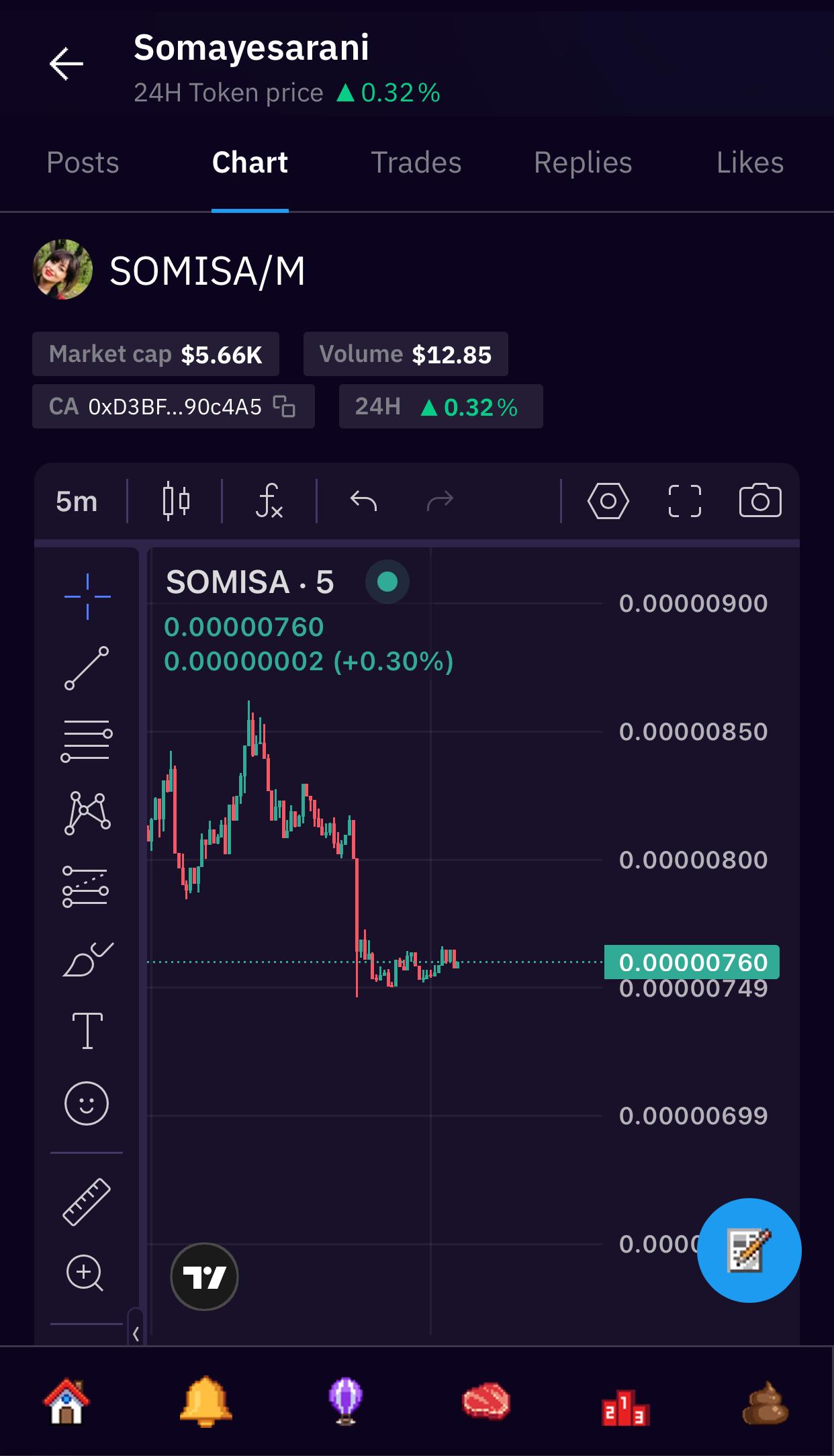The width and height of the screenshot is (834, 1456).
Task: Open the fx indicators menu
Action: pos(269,501)
